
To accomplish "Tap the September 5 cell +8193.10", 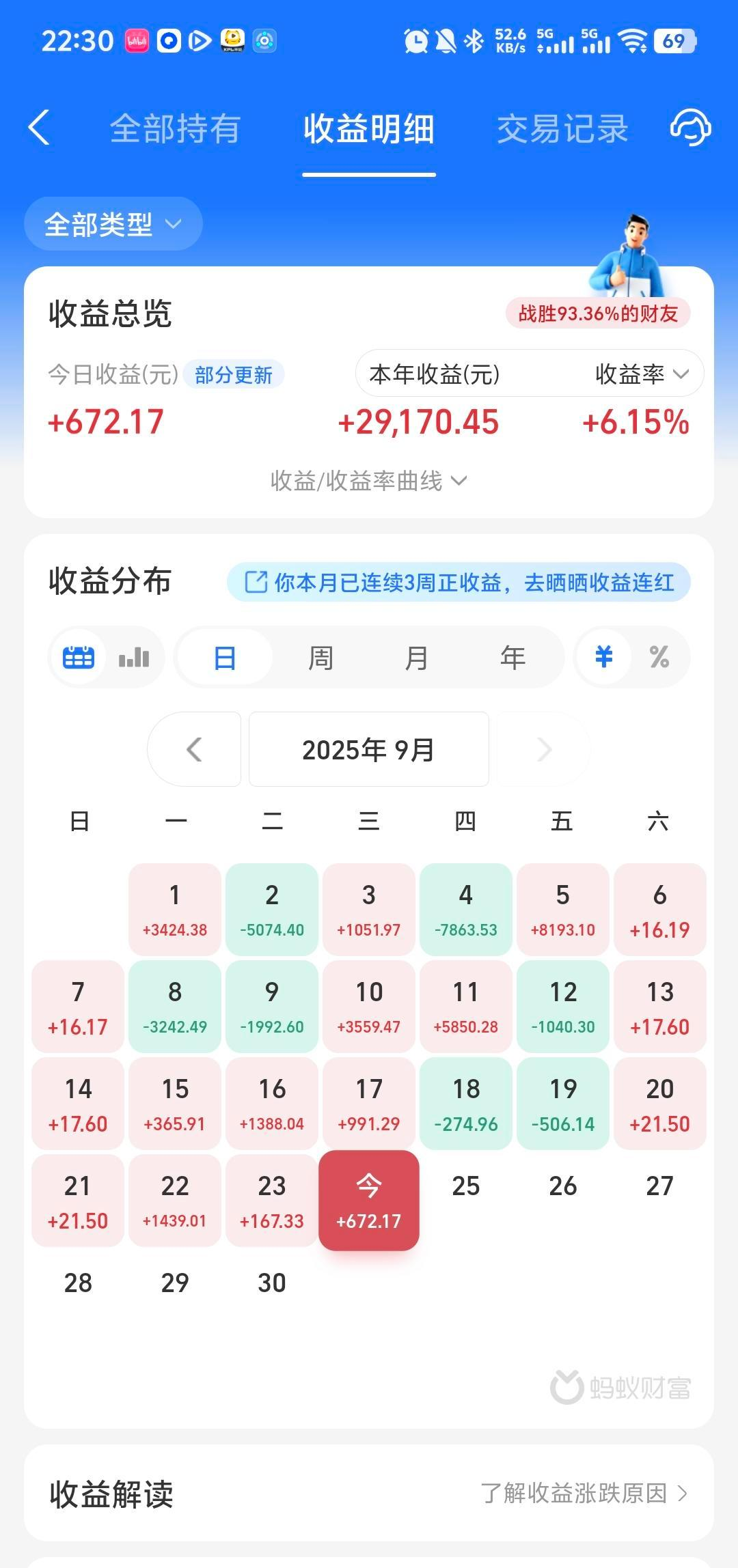I will tap(562, 910).
